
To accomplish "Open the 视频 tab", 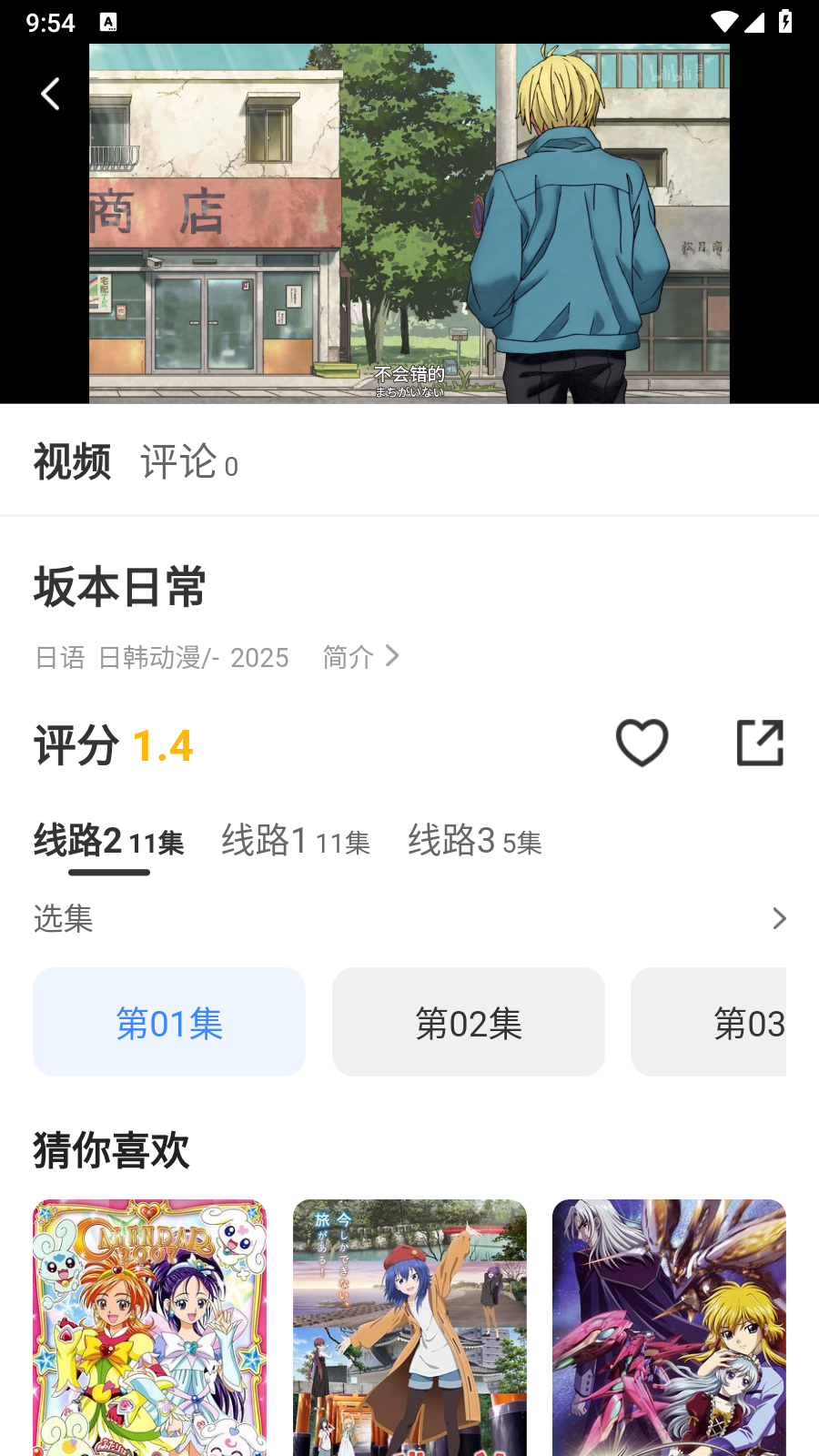I will (72, 462).
